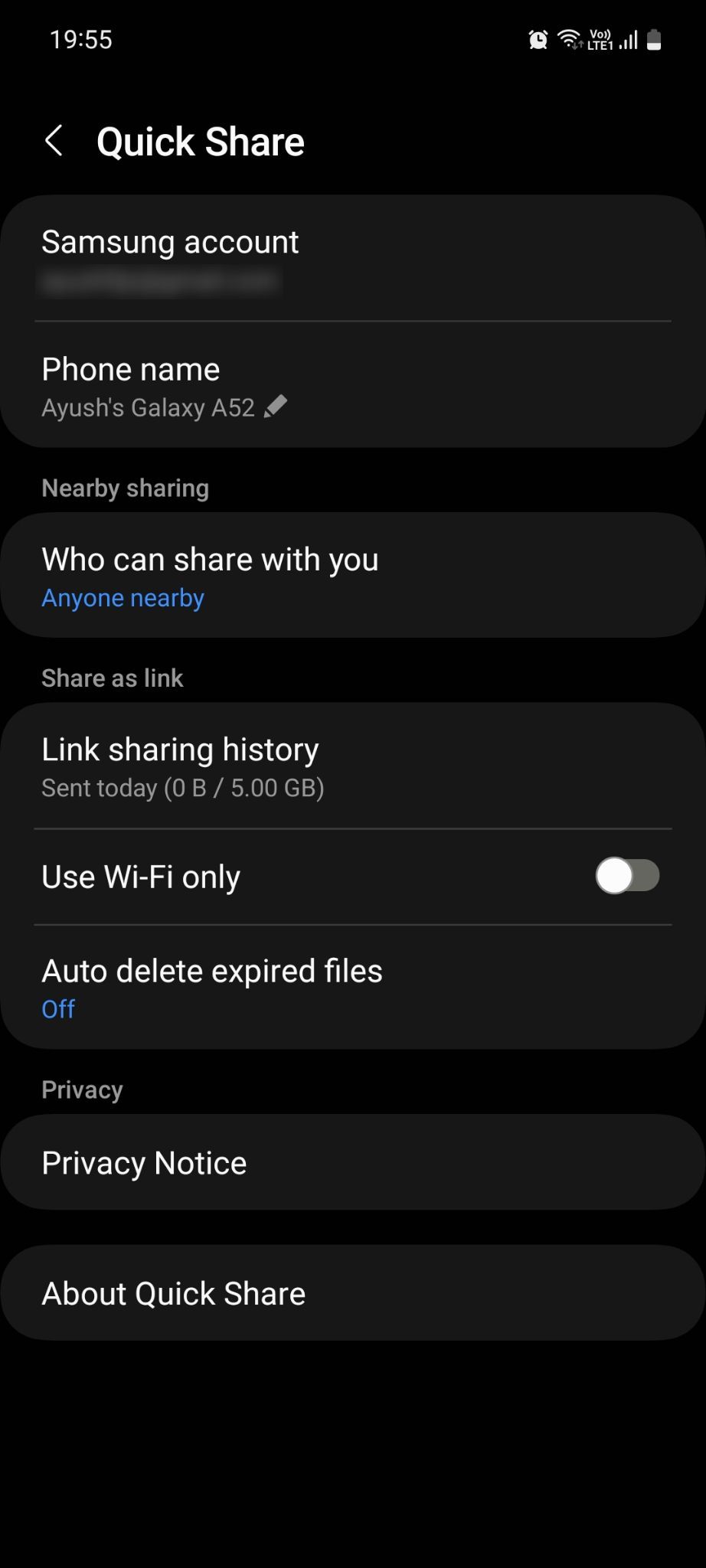706x1568 pixels.
Task: Click the VoLTE indicator icon
Action: tap(600, 34)
